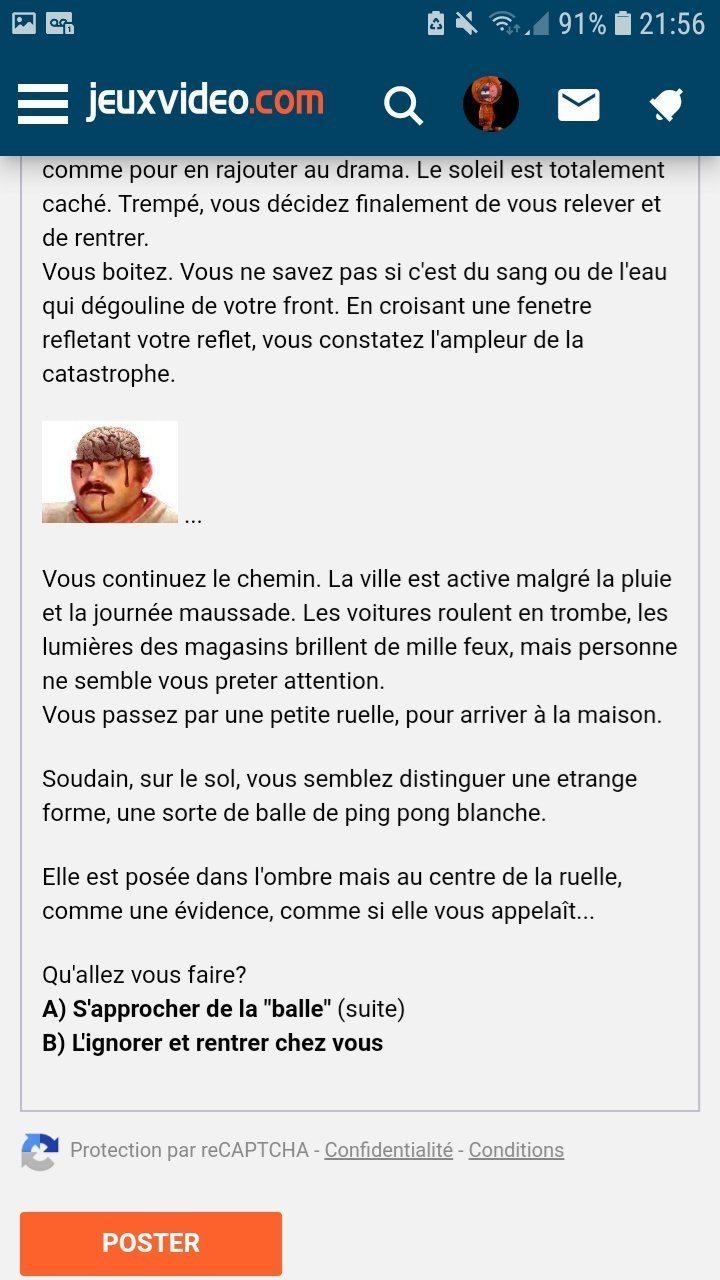Go to the jeuxvideo.com homepage
The image size is (720, 1280).
point(205,101)
